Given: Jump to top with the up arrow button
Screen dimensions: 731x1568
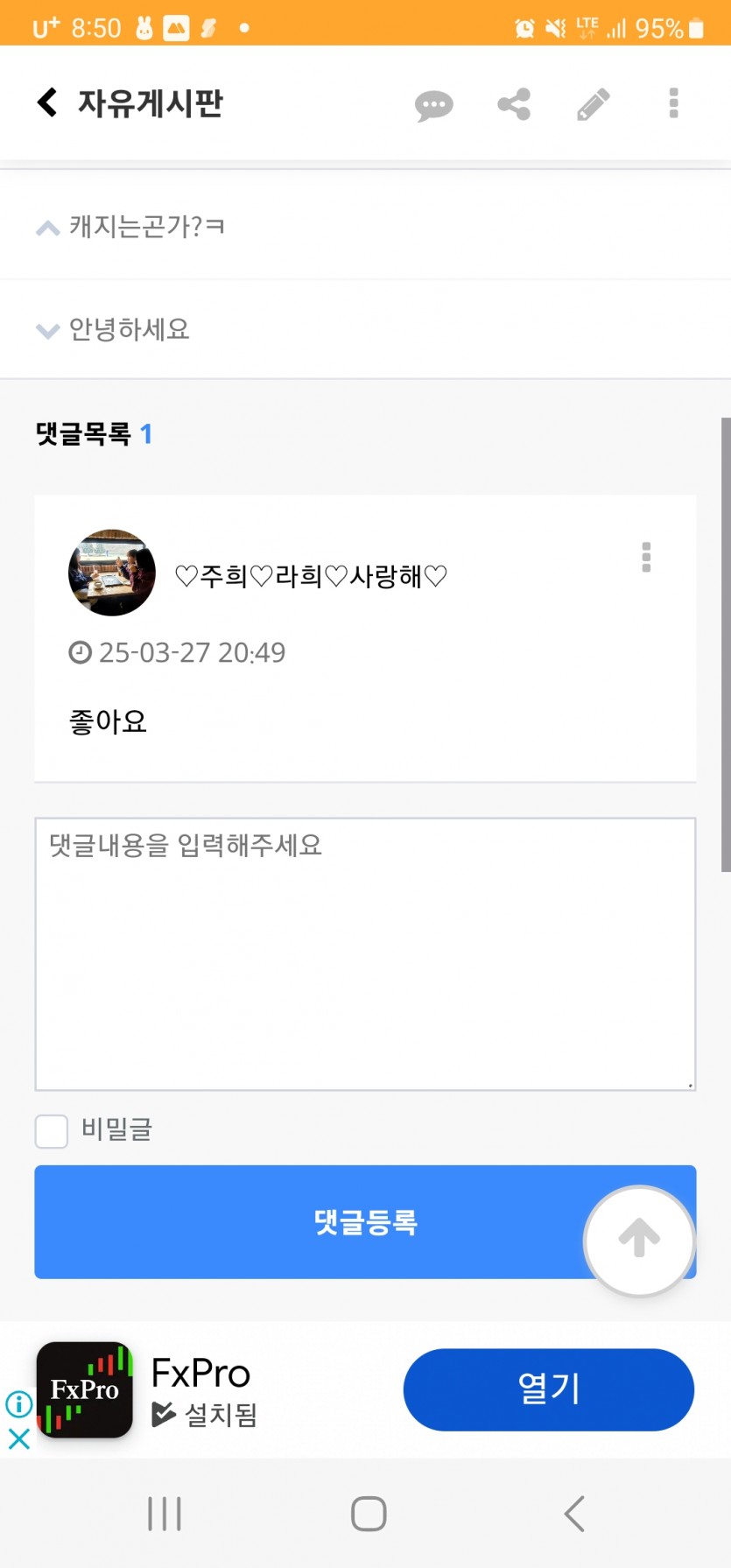Looking at the screenshot, I should click(639, 1240).
